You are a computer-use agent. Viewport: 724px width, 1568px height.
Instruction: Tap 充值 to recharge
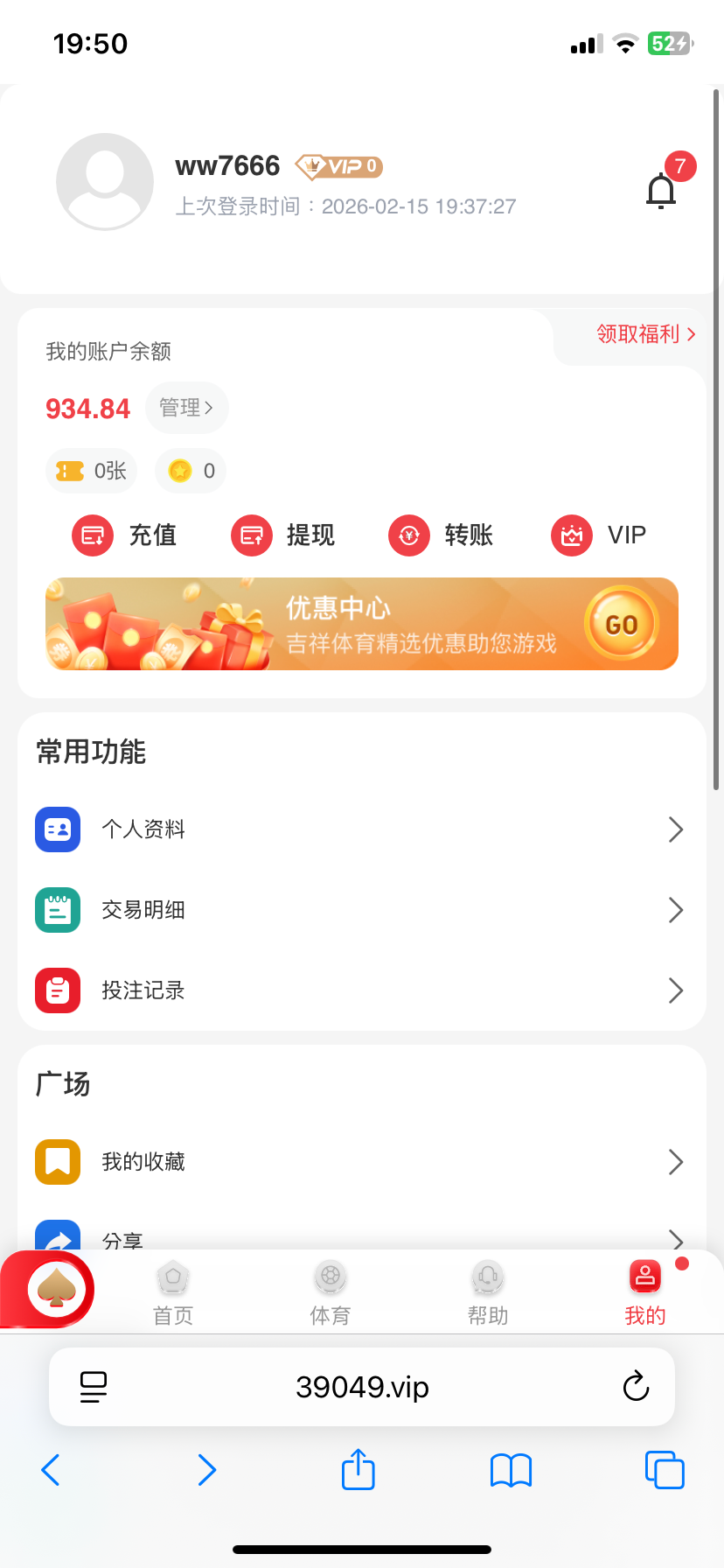click(x=125, y=535)
